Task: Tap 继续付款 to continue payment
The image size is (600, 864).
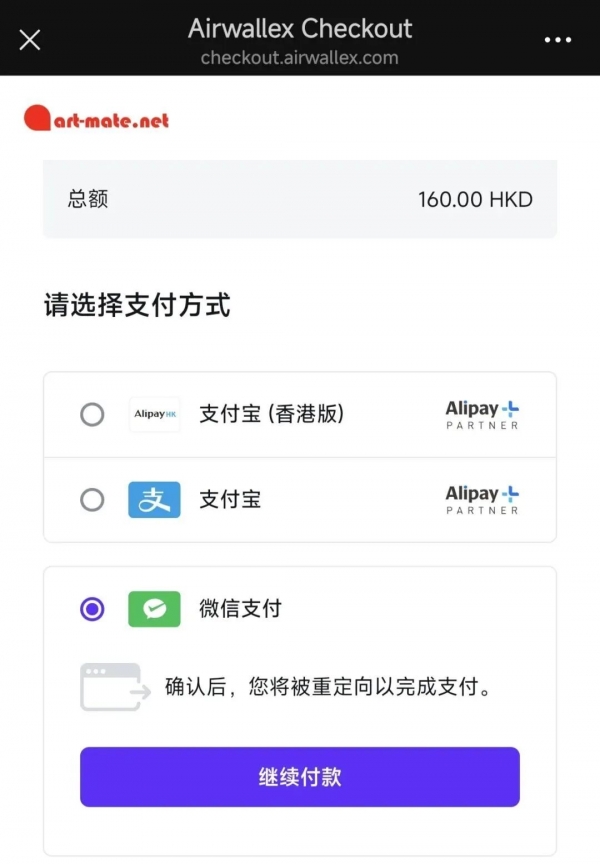Action: click(299, 776)
